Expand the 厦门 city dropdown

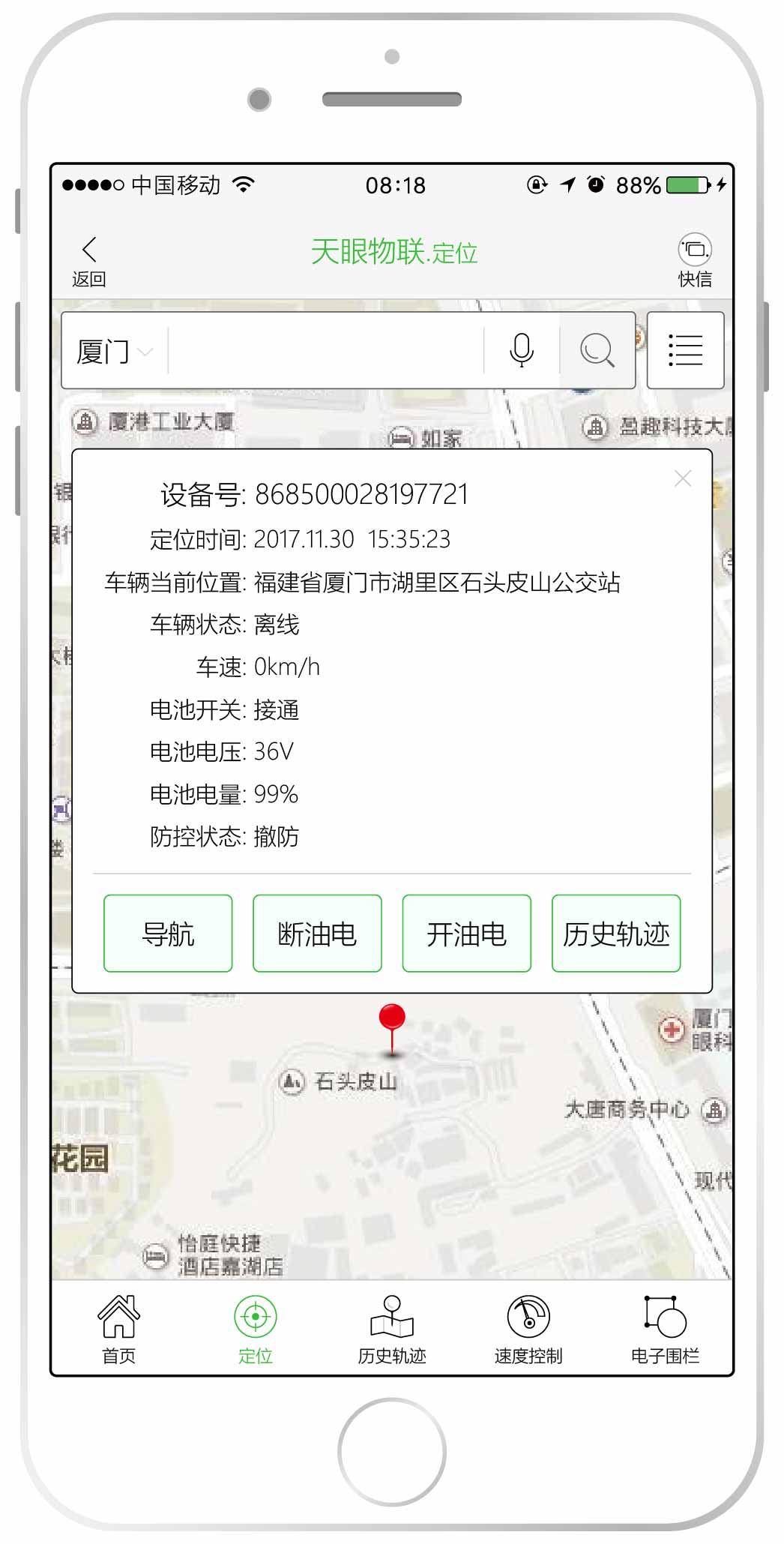pyautogui.click(x=114, y=351)
